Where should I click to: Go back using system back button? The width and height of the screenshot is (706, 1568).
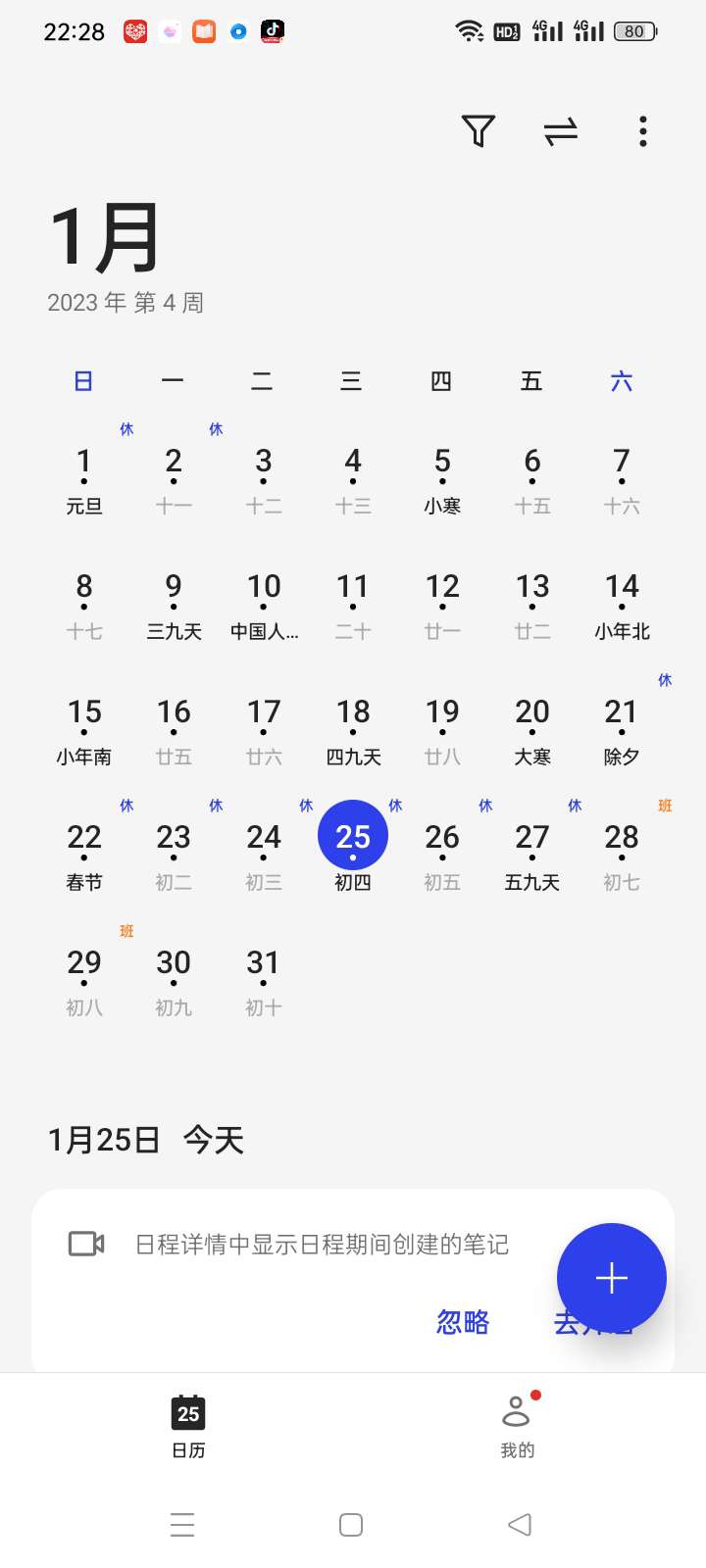[520, 1525]
